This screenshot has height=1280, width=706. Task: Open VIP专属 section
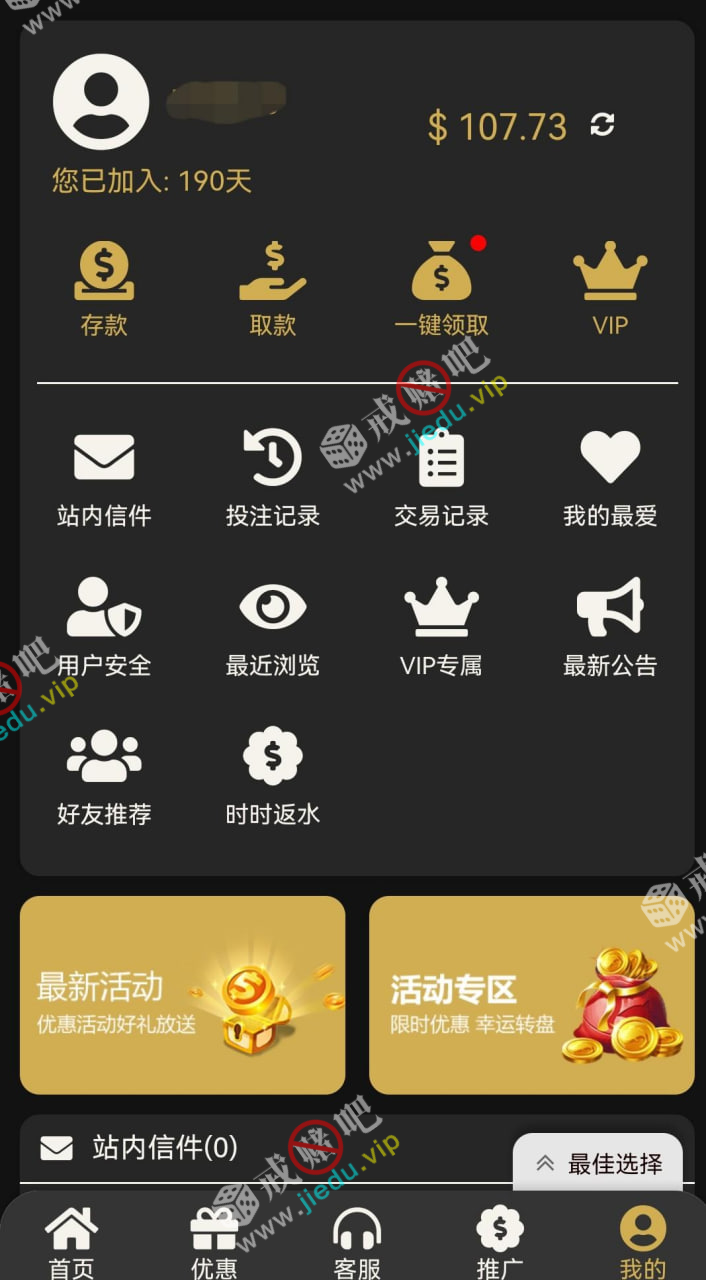[441, 627]
